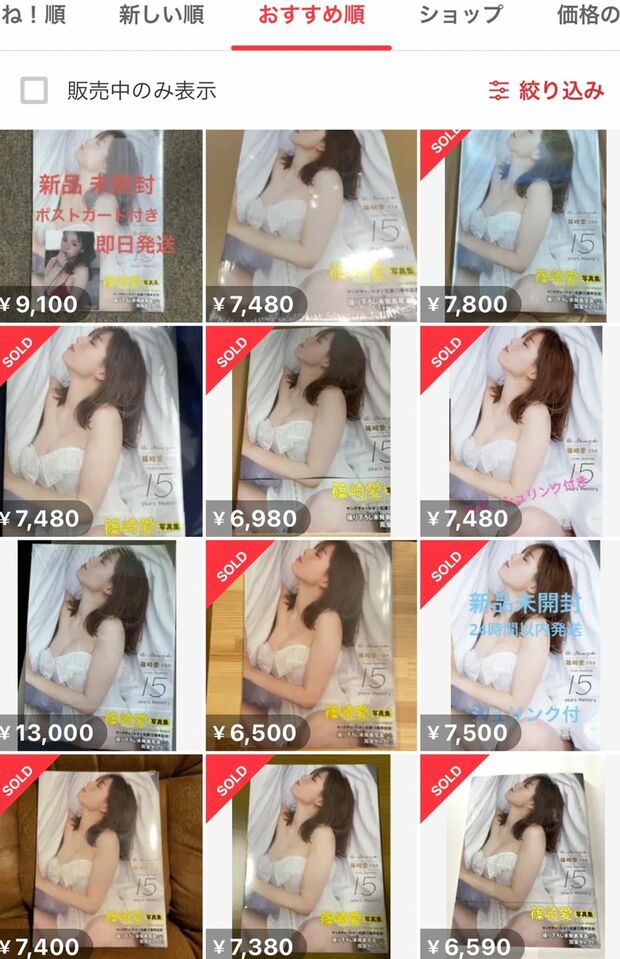This screenshot has width=620, height=959.
Task: Select the おすすめ順 tab
Action: [311, 16]
